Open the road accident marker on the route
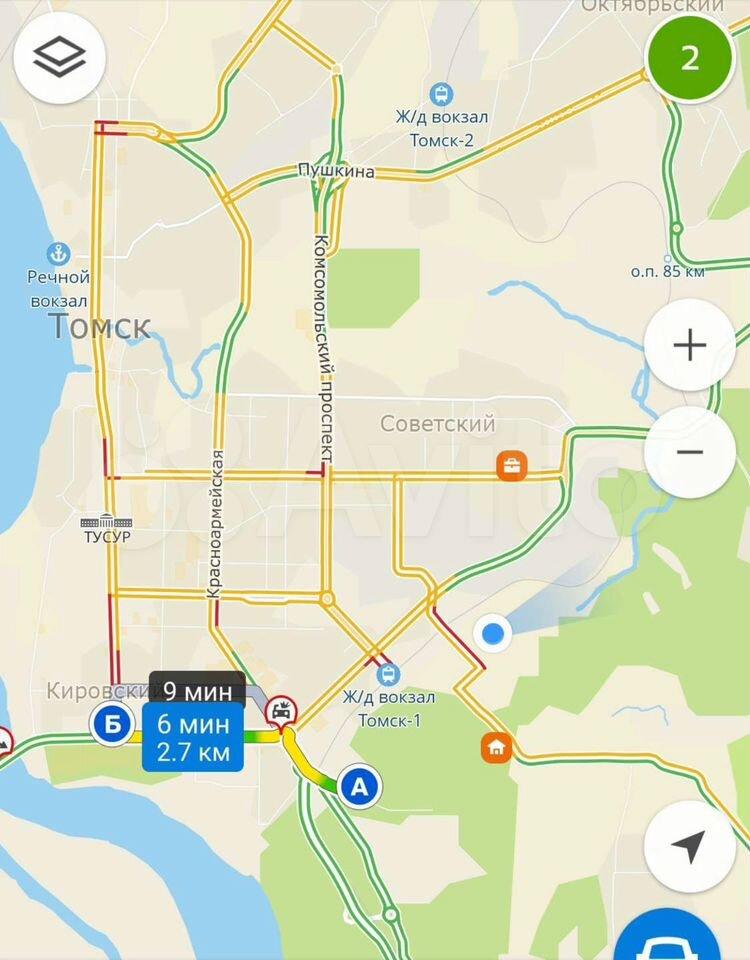Image resolution: width=750 pixels, height=960 pixels. click(x=283, y=712)
